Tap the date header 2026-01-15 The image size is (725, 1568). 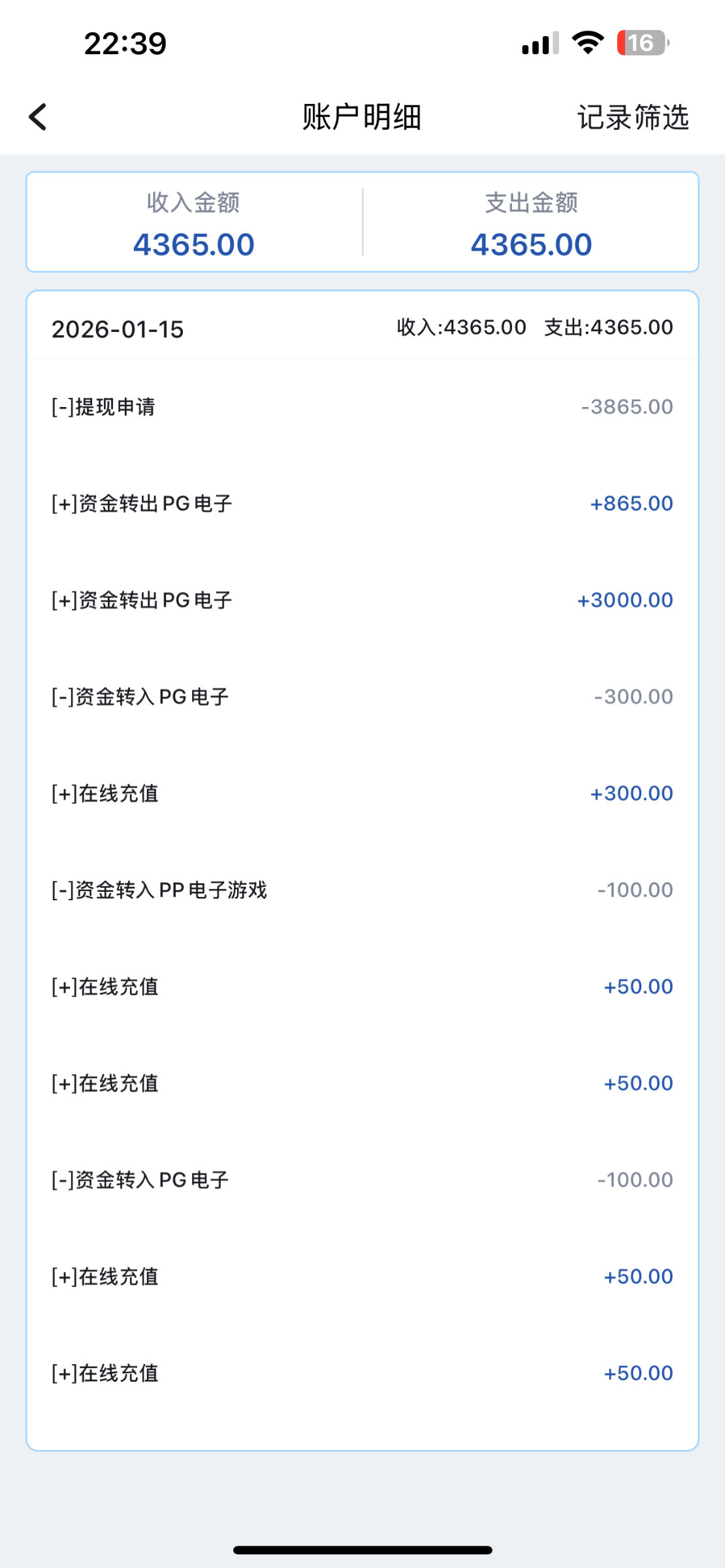(118, 330)
